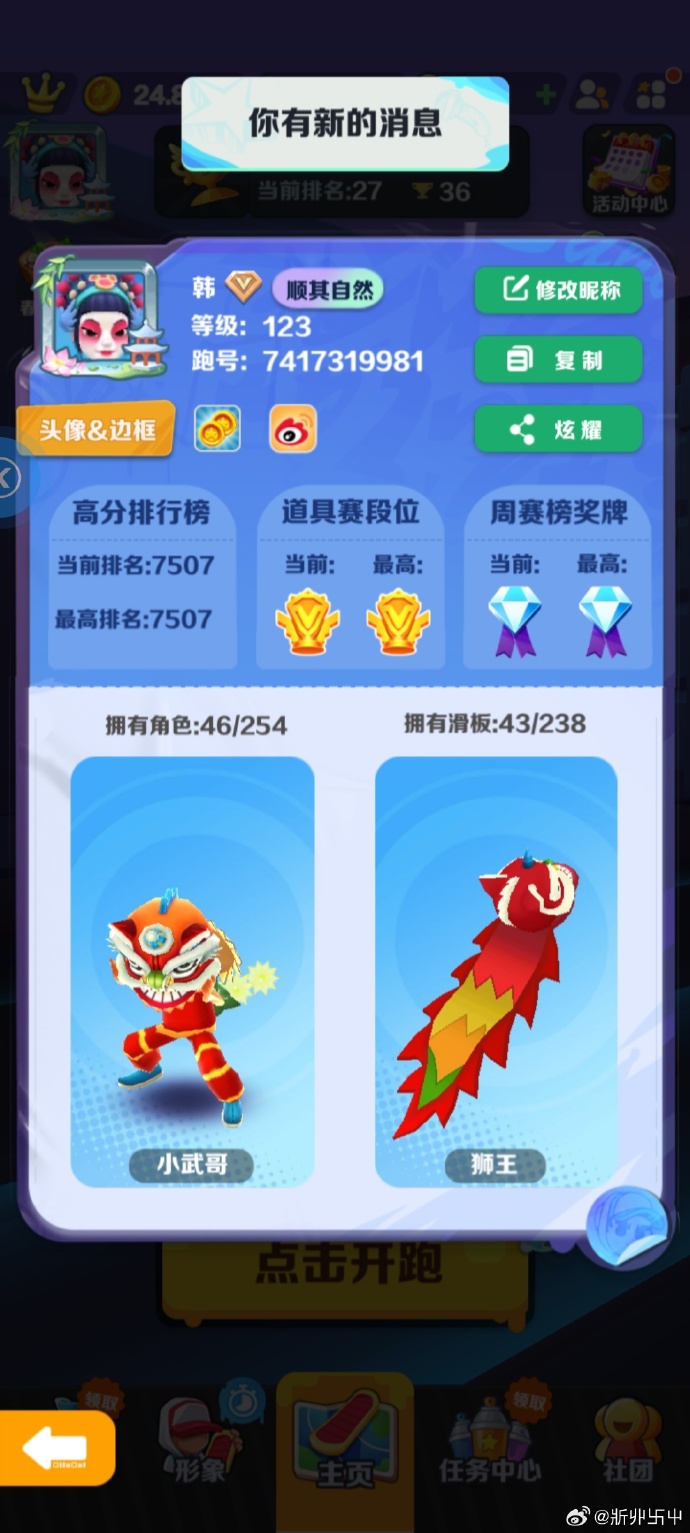Tap the Weibo icon
Screen dimensions: 690x1533
tap(293, 429)
